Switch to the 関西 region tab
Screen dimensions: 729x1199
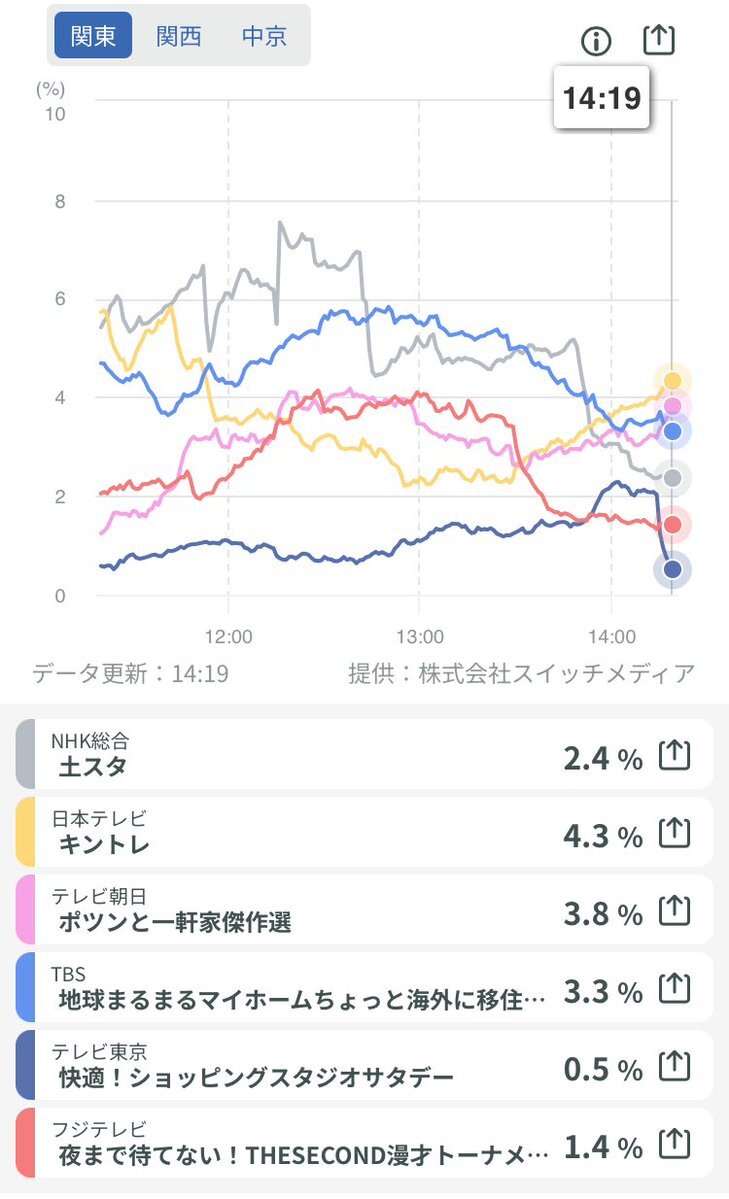[179, 37]
